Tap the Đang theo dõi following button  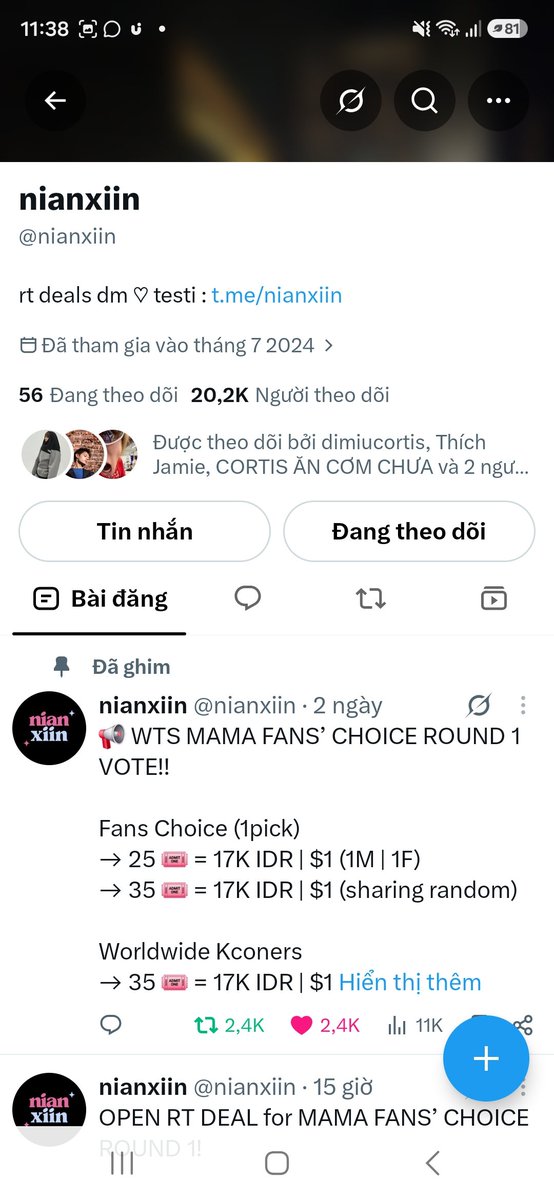coord(409,531)
